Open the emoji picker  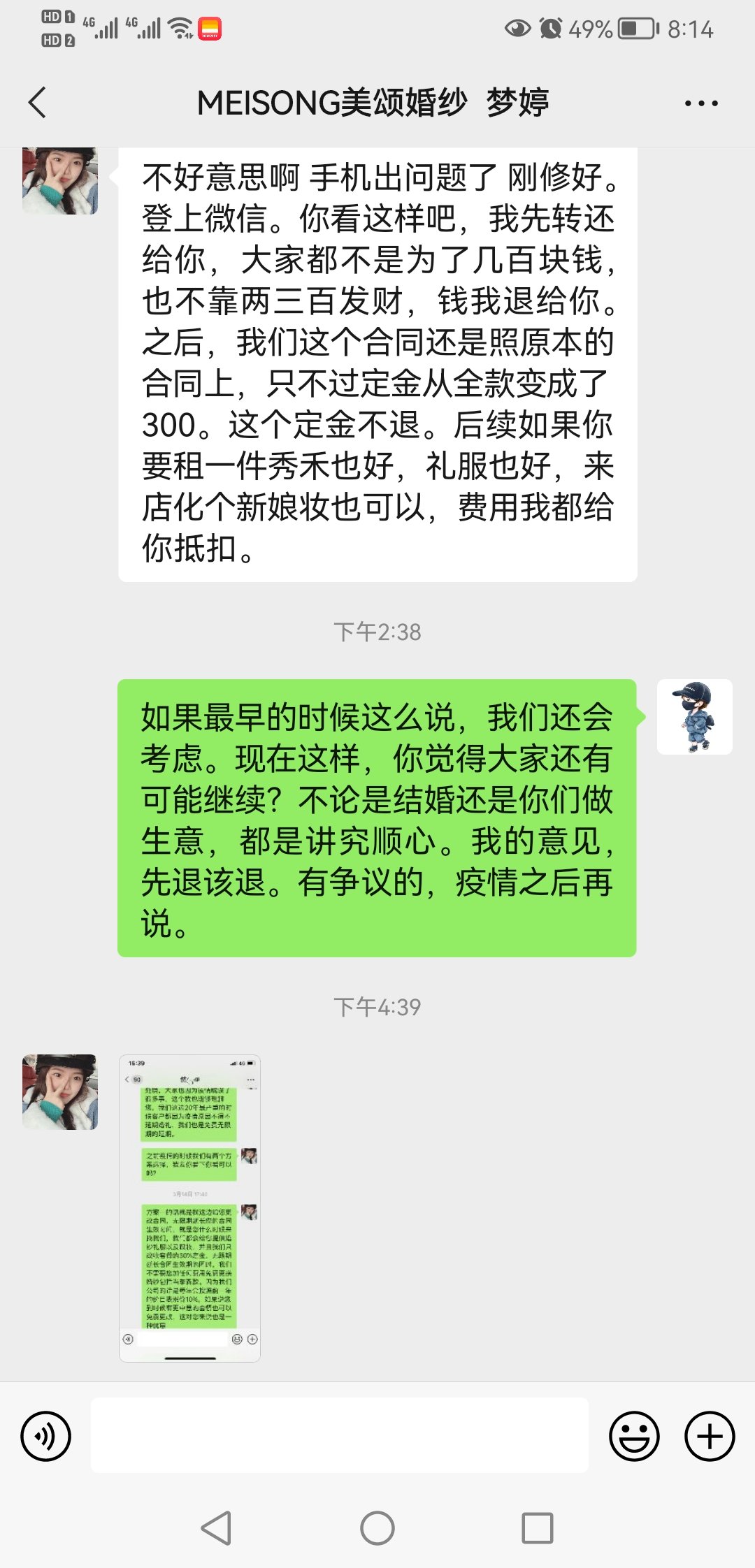tap(634, 1436)
